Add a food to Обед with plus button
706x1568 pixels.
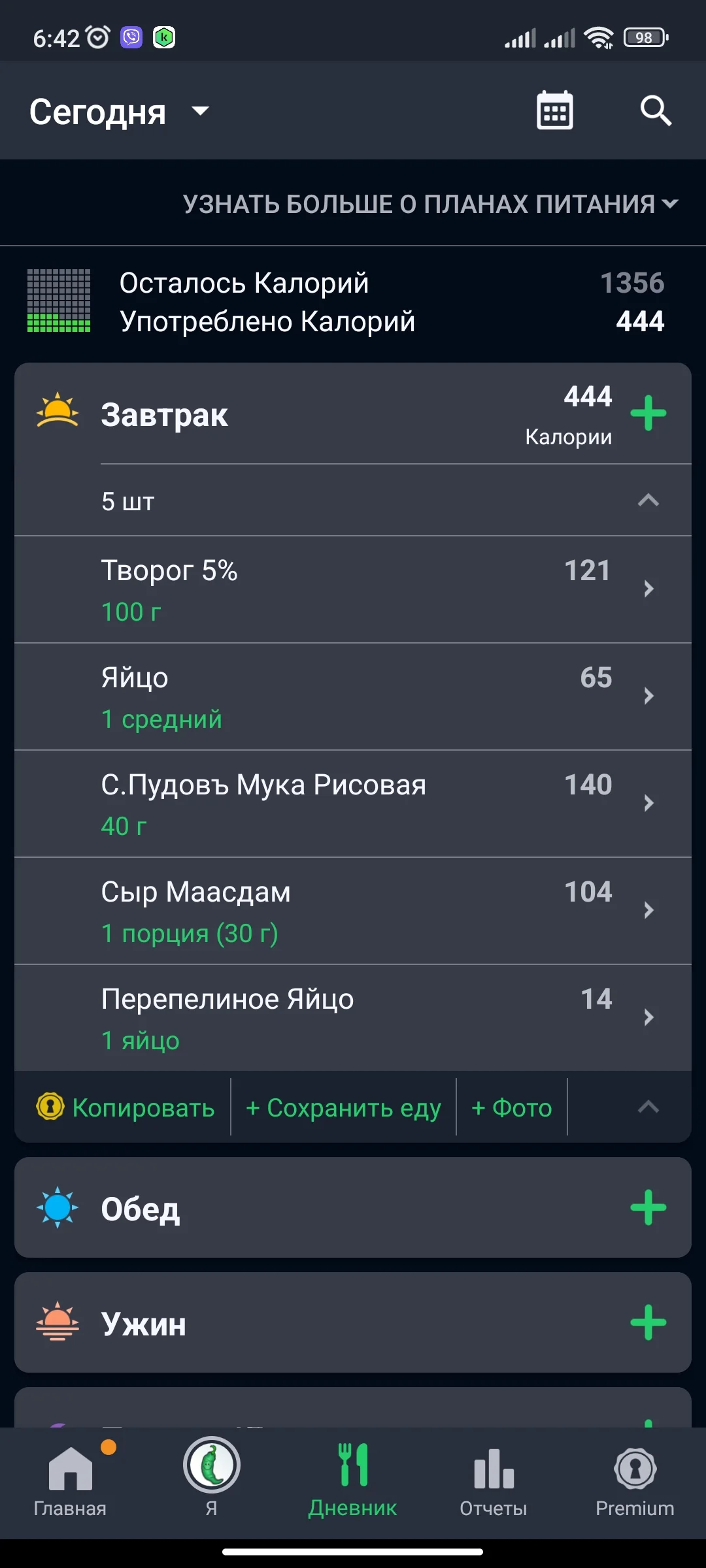[x=648, y=1207]
